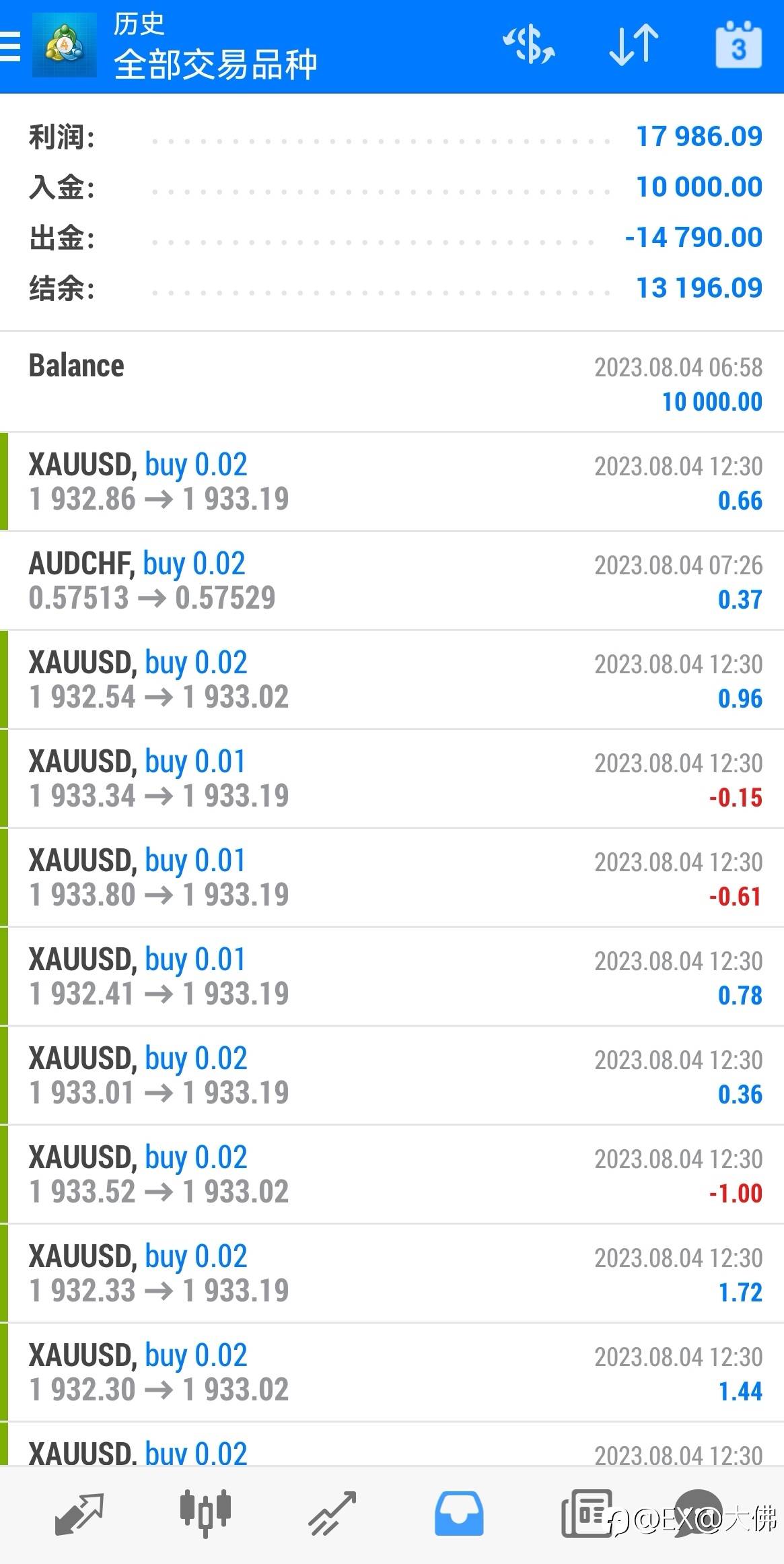Open XAUUSD trade with 1.72 profit
Screen dimensions: 784x1564
coord(392,1273)
